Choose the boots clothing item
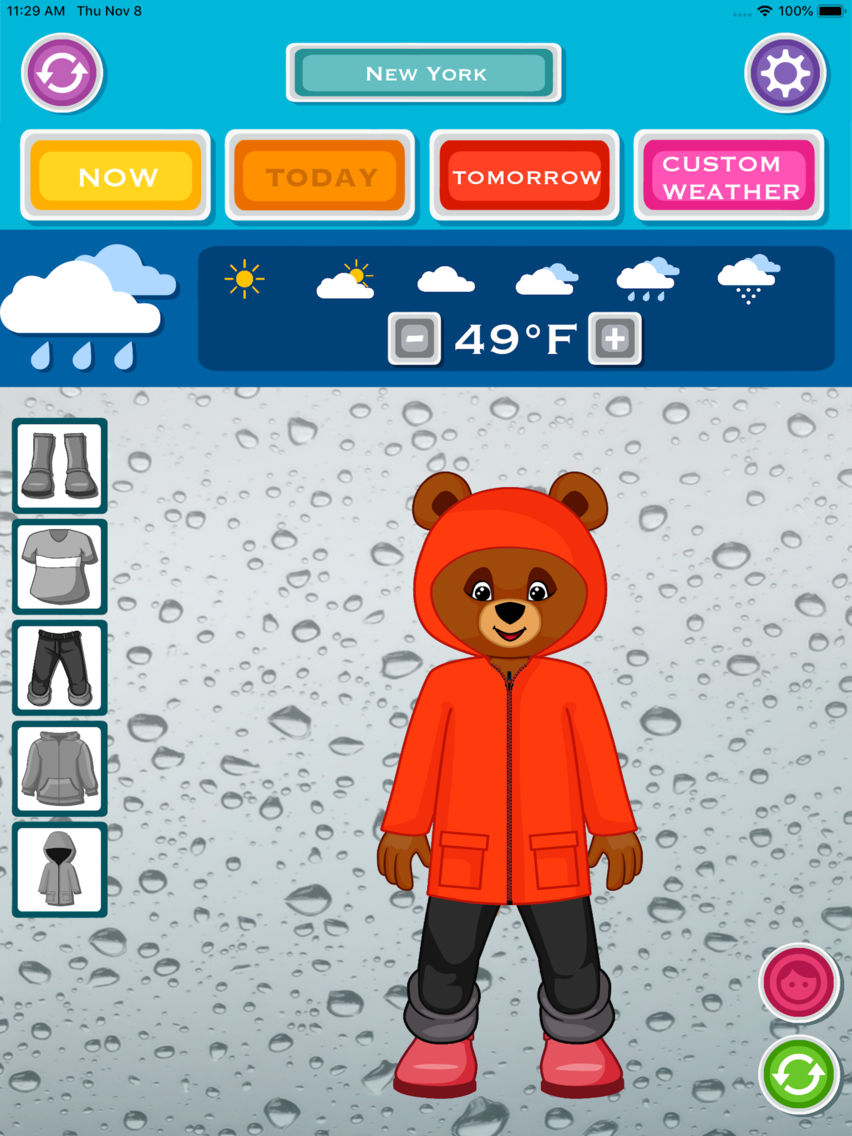 (60, 466)
